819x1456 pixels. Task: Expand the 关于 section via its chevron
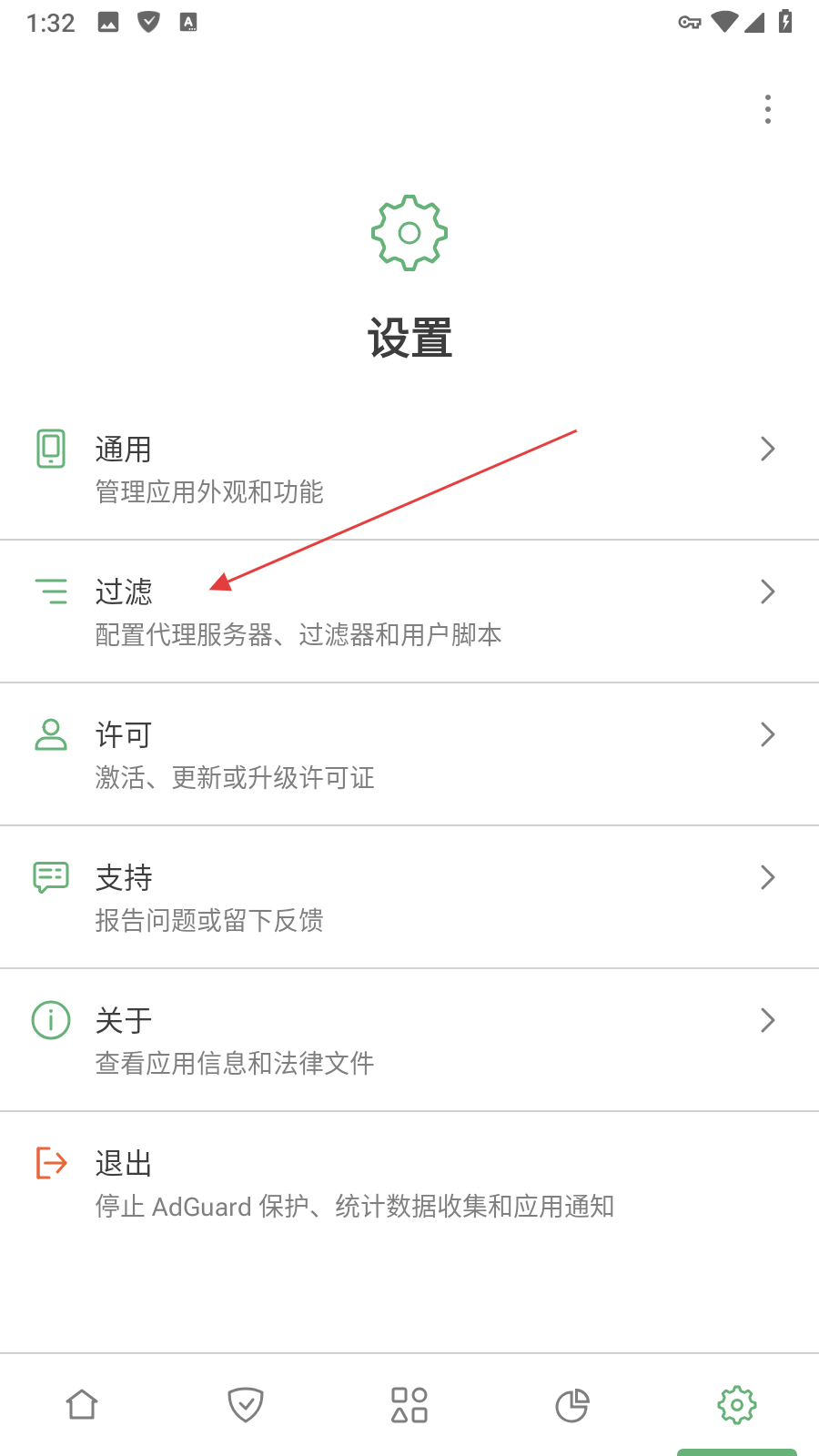[767, 1020]
